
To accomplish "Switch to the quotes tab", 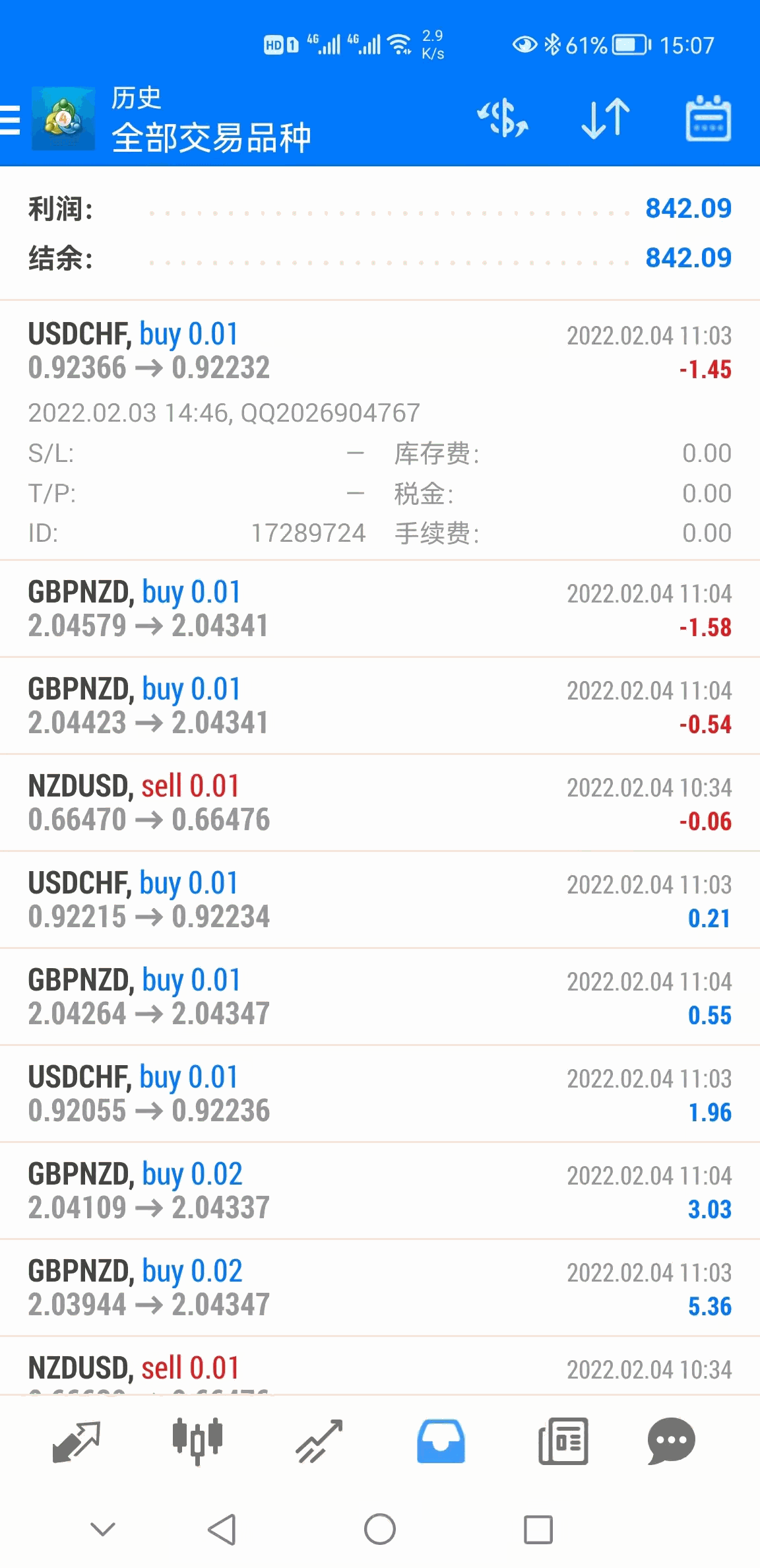I will click(76, 1441).
